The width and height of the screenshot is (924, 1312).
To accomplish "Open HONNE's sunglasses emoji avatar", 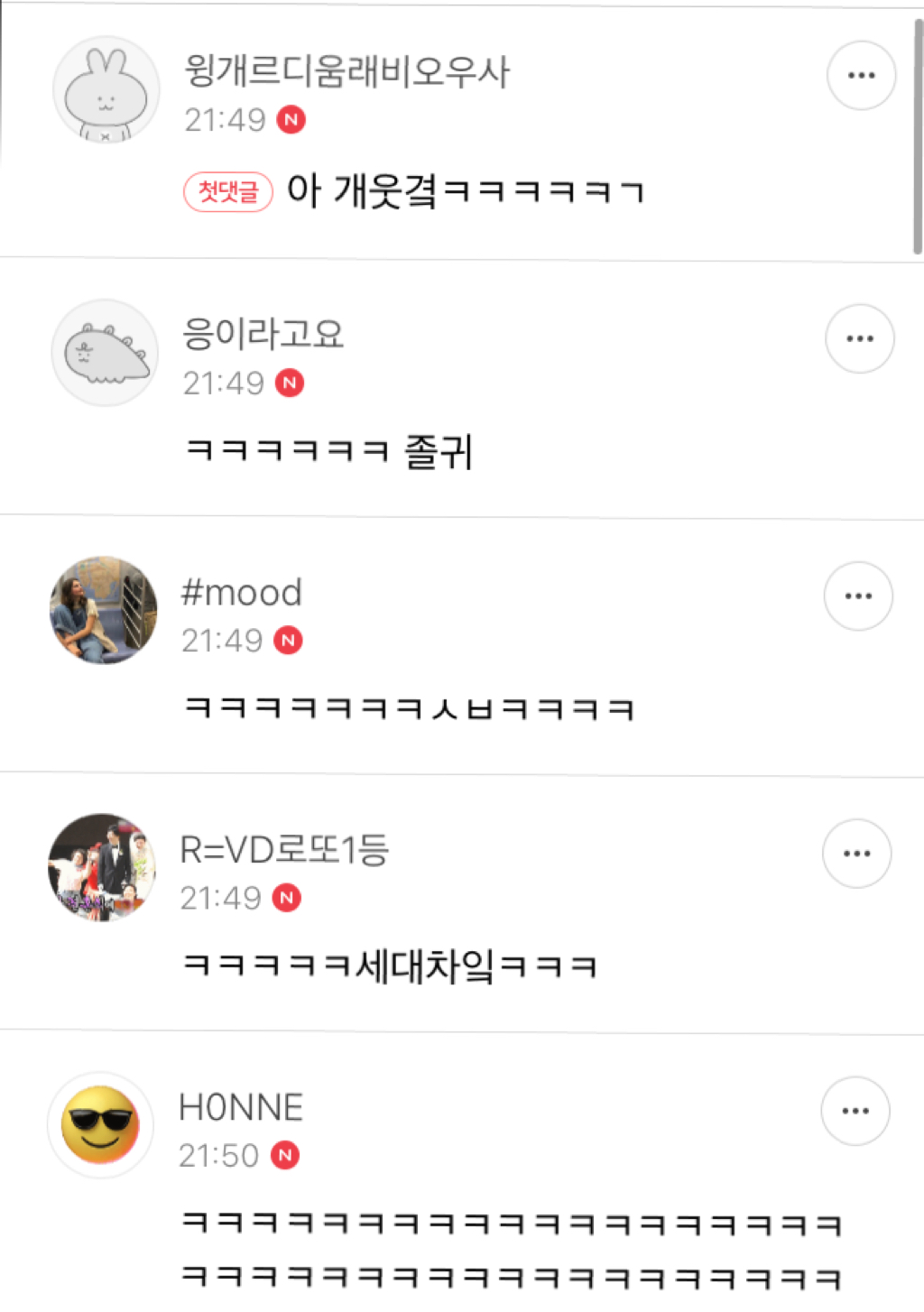I will (x=100, y=1125).
